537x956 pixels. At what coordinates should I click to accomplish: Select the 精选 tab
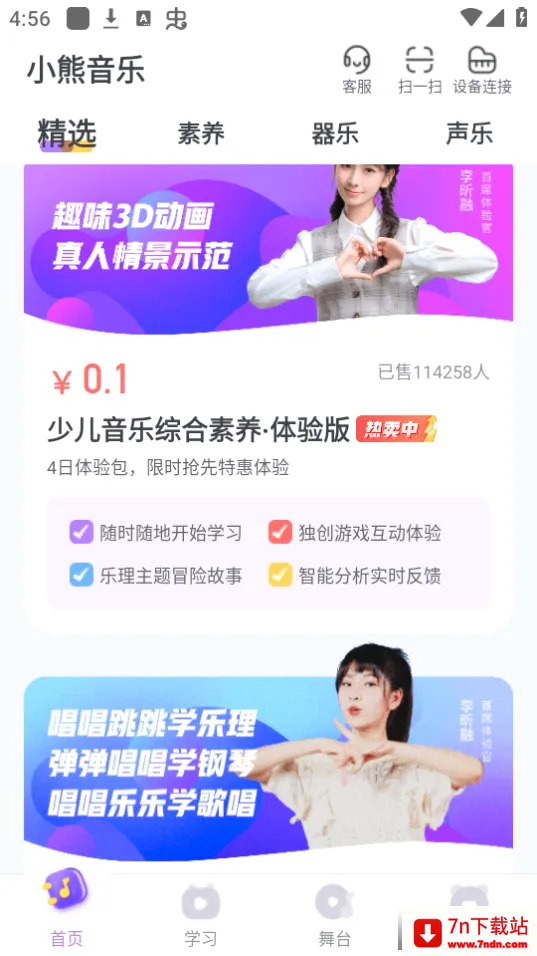(x=67, y=134)
